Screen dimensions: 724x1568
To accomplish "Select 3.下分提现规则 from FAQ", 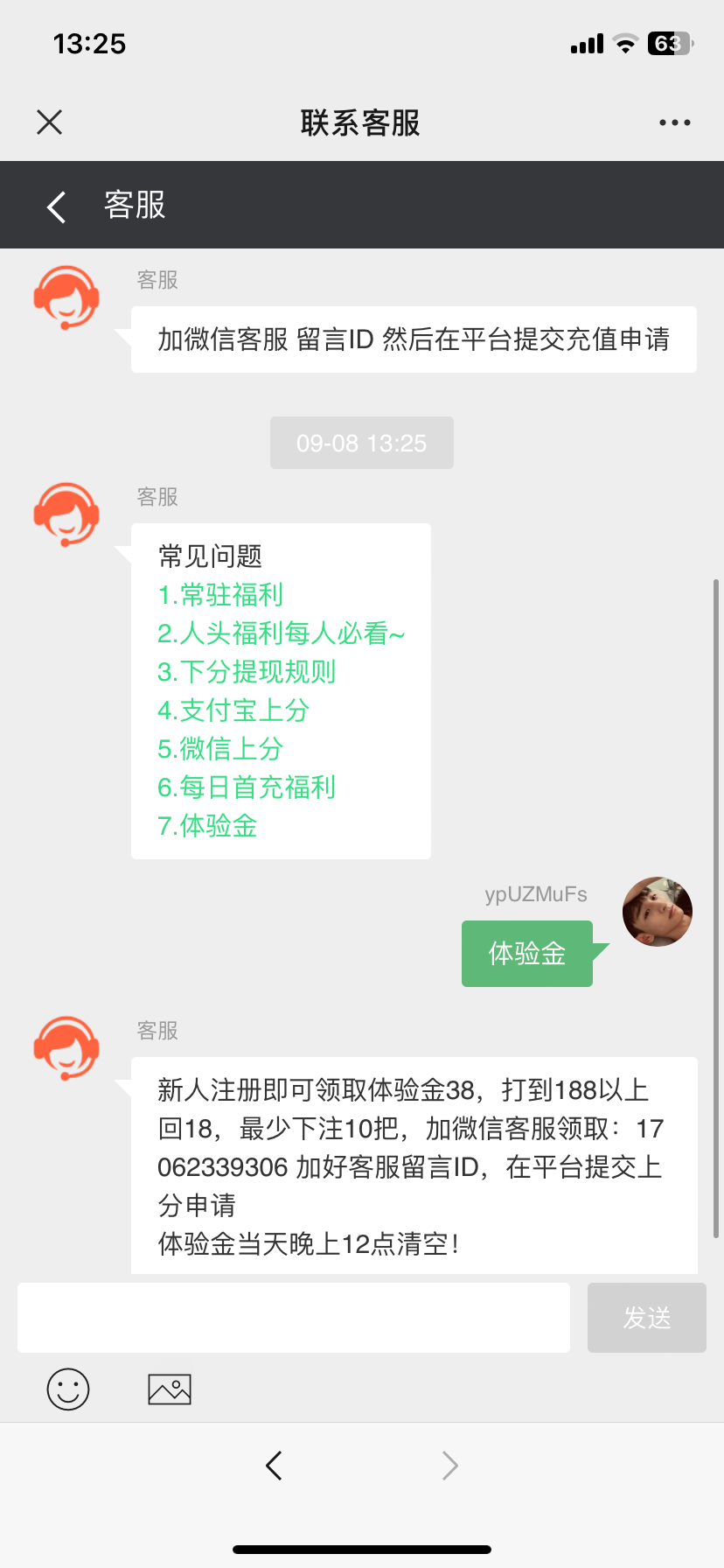I will pyautogui.click(x=247, y=672).
